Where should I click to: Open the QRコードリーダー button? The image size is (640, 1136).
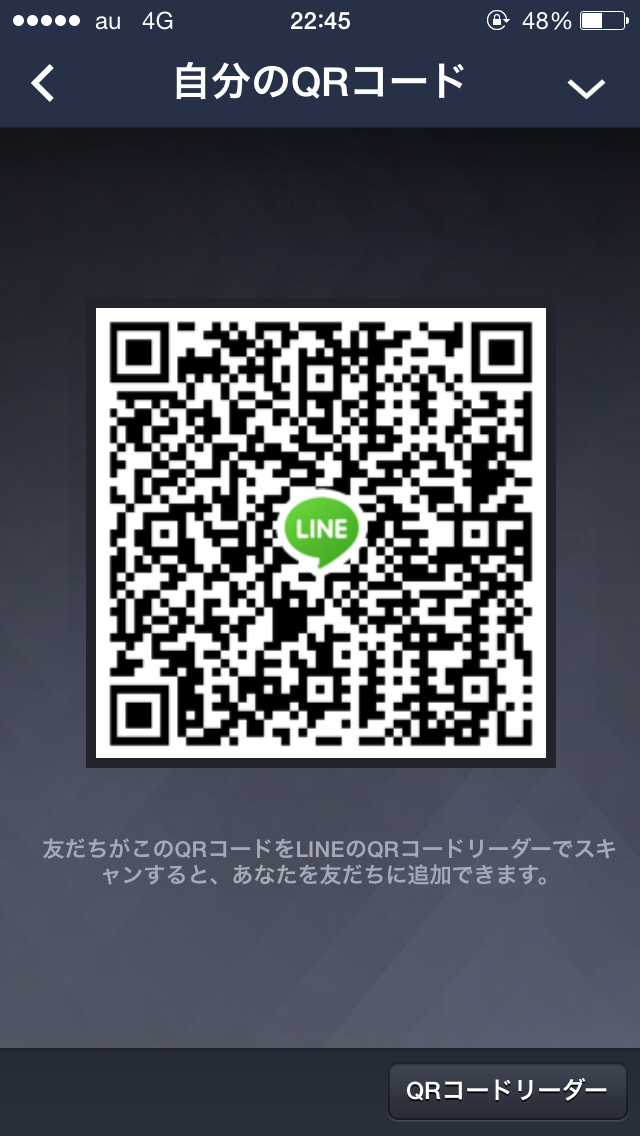pyautogui.click(x=507, y=1091)
